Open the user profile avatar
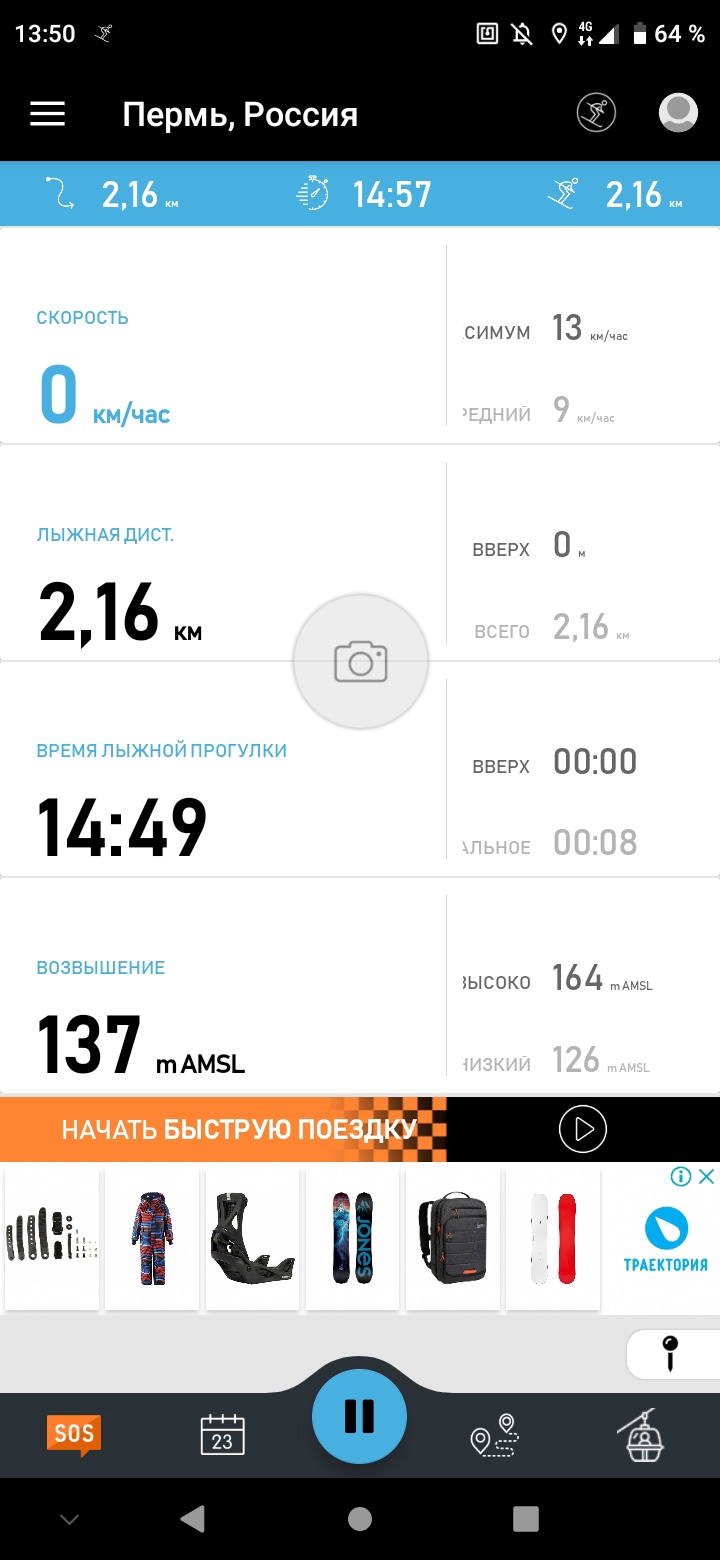Screen dimensions: 720x1560 pyautogui.click(x=678, y=114)
